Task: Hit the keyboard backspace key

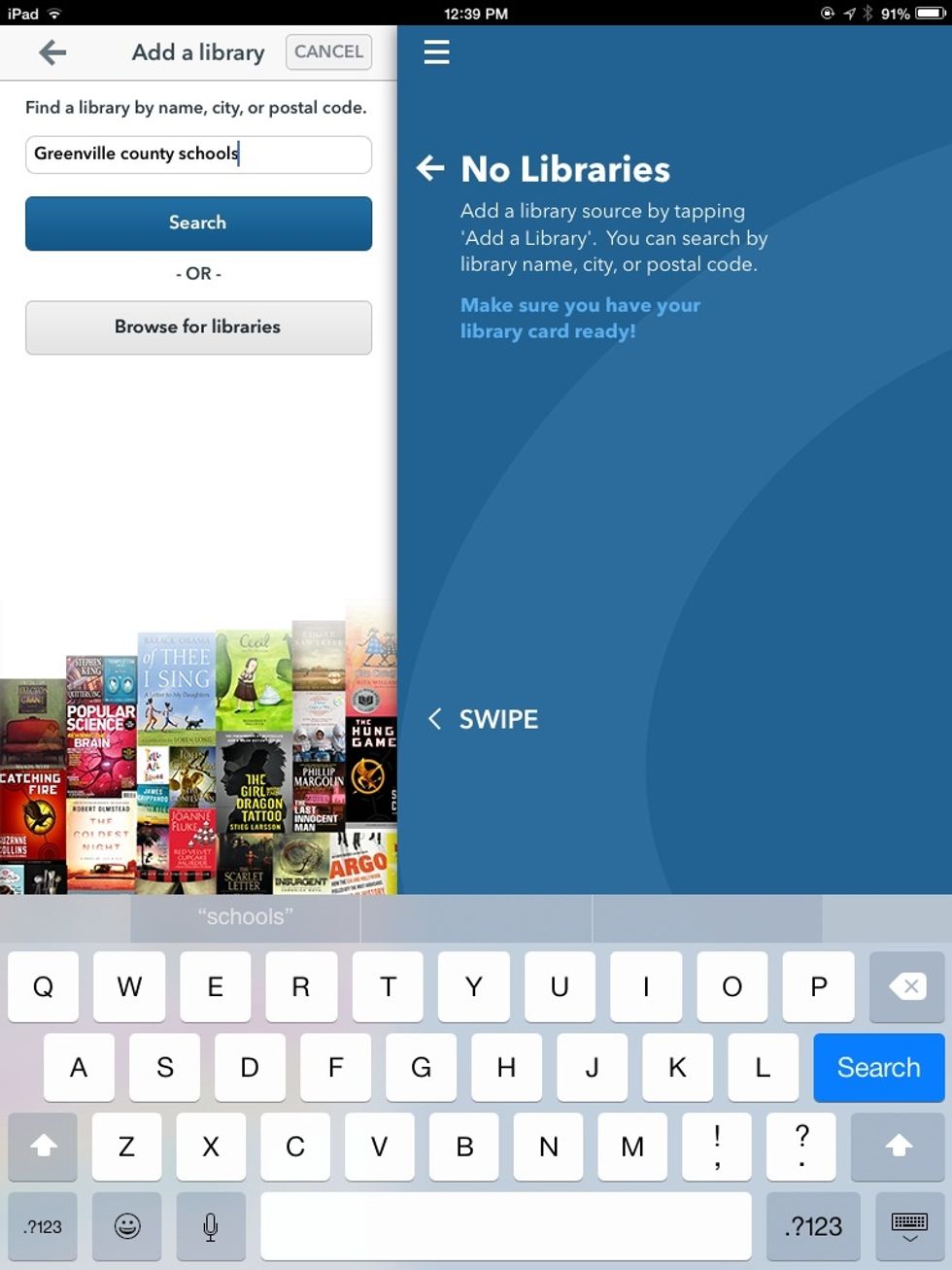Action: (905, 987)
